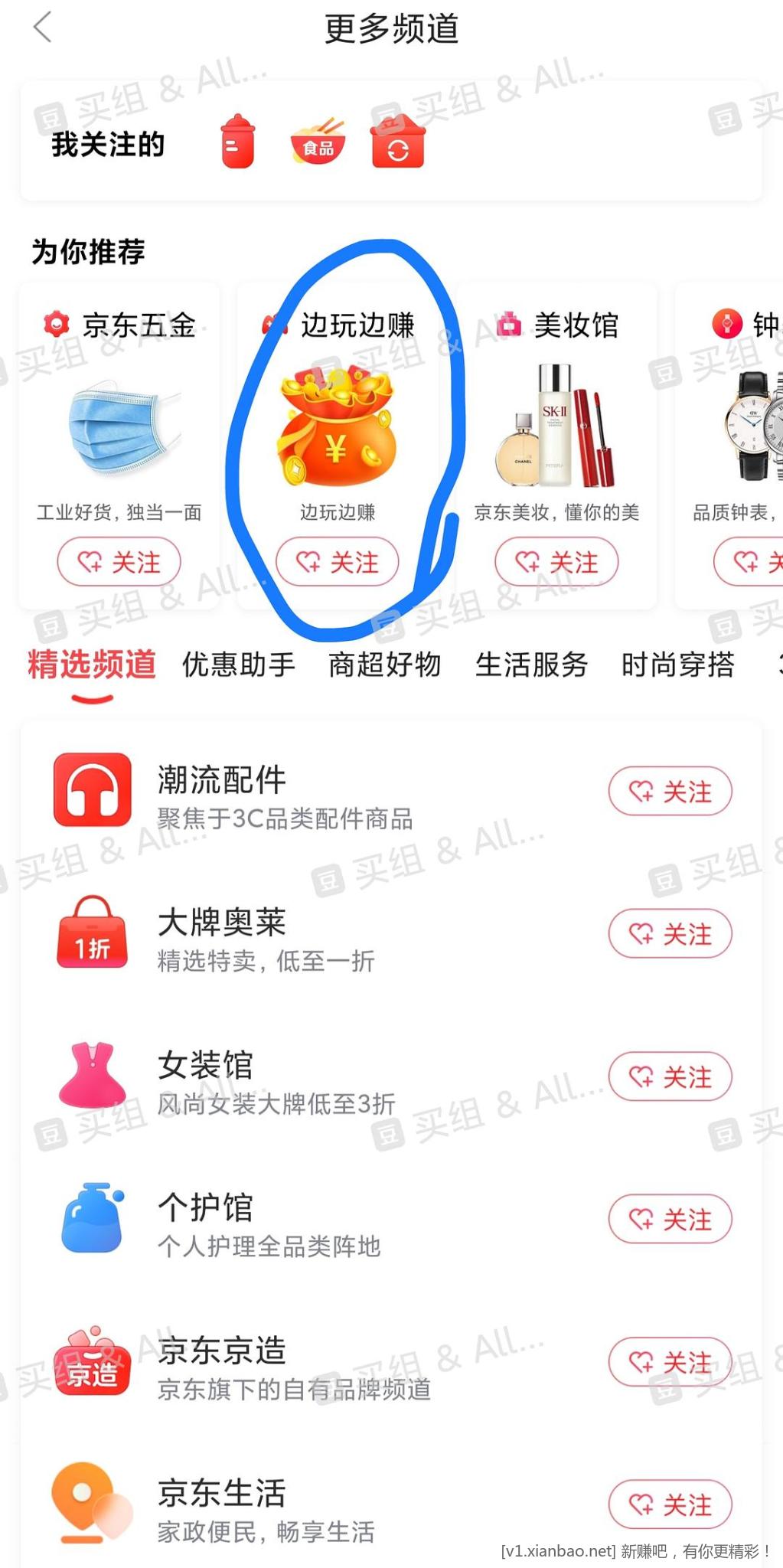Screen dimensions: 783x1568
Task: Go back using the top-left arrow
Action: point(42,28)
